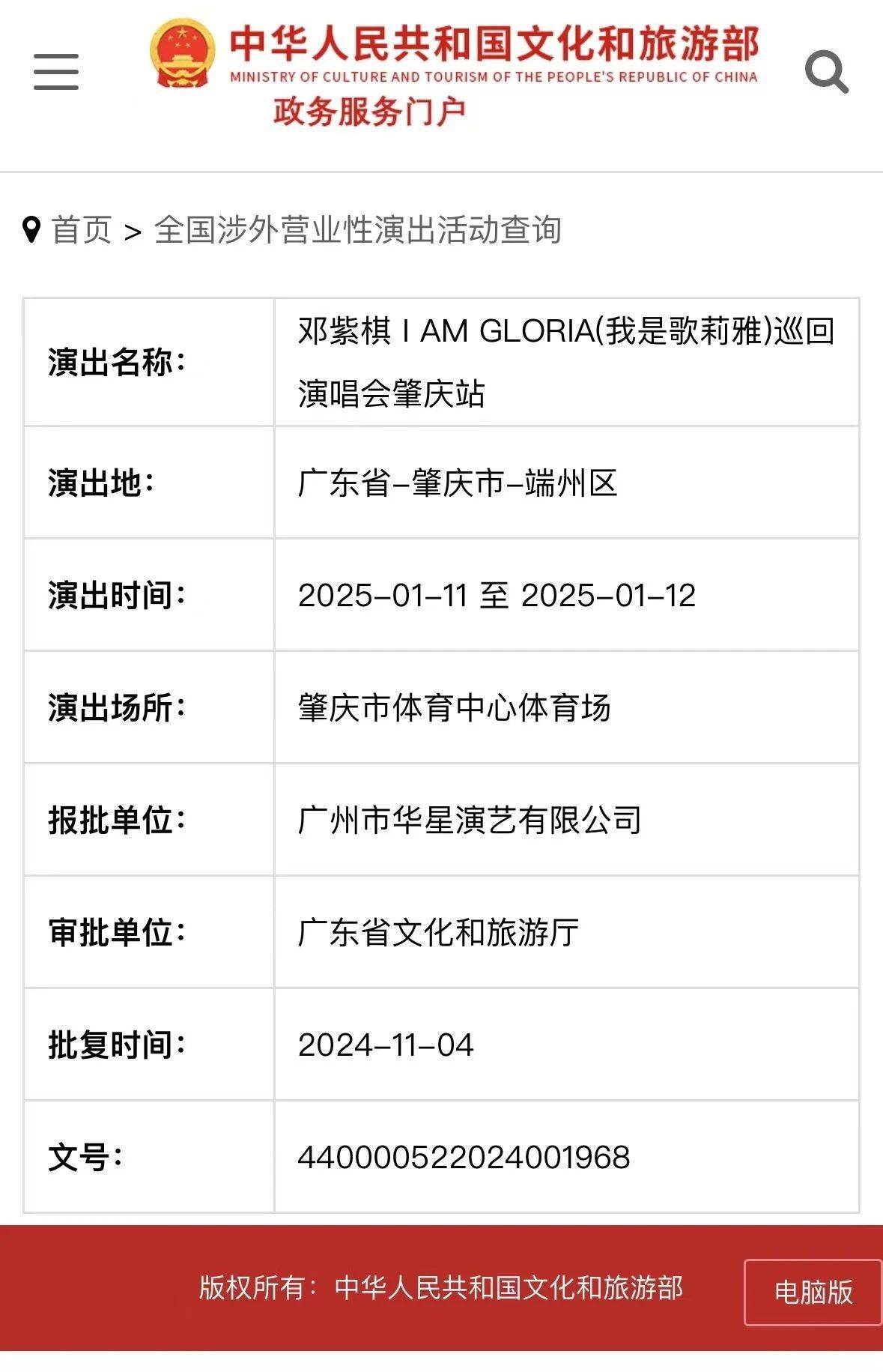Viewport: 883px width, 1372px height.
Task: Select 广州市华星演艺有限公司 applicant entry
Action: 473,821
